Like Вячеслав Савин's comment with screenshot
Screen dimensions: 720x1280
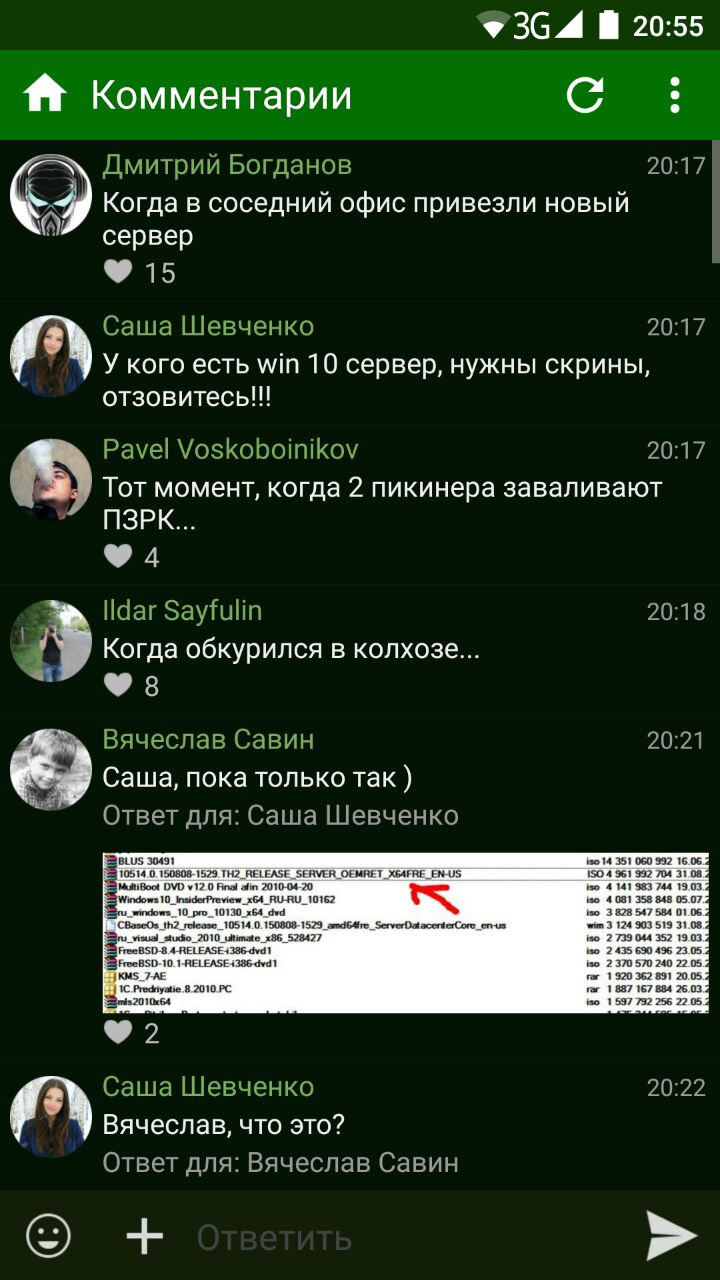[x=119, y=1033]
